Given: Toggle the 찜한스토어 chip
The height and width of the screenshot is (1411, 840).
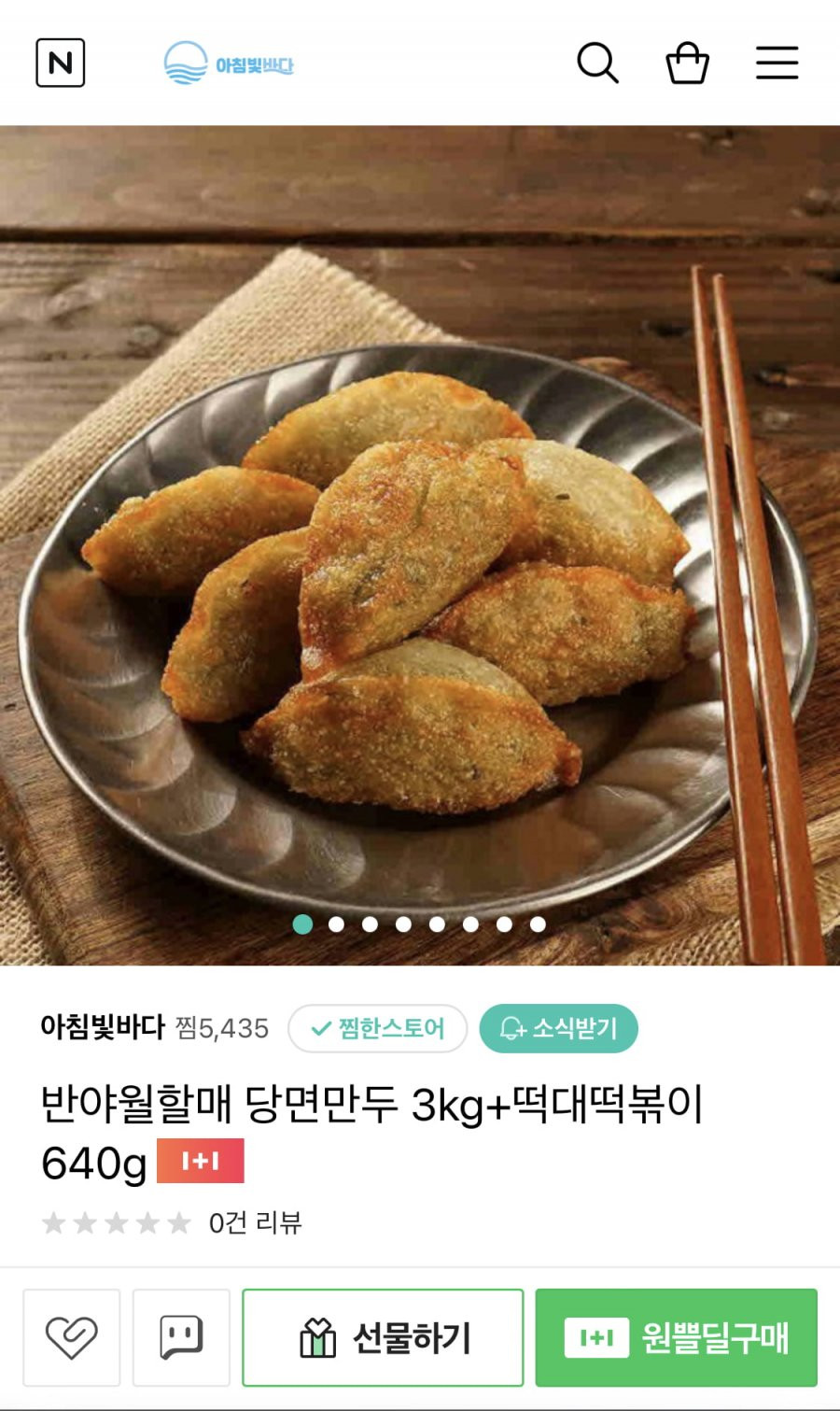Looking at the screenshot, I should coord(377,1028).
